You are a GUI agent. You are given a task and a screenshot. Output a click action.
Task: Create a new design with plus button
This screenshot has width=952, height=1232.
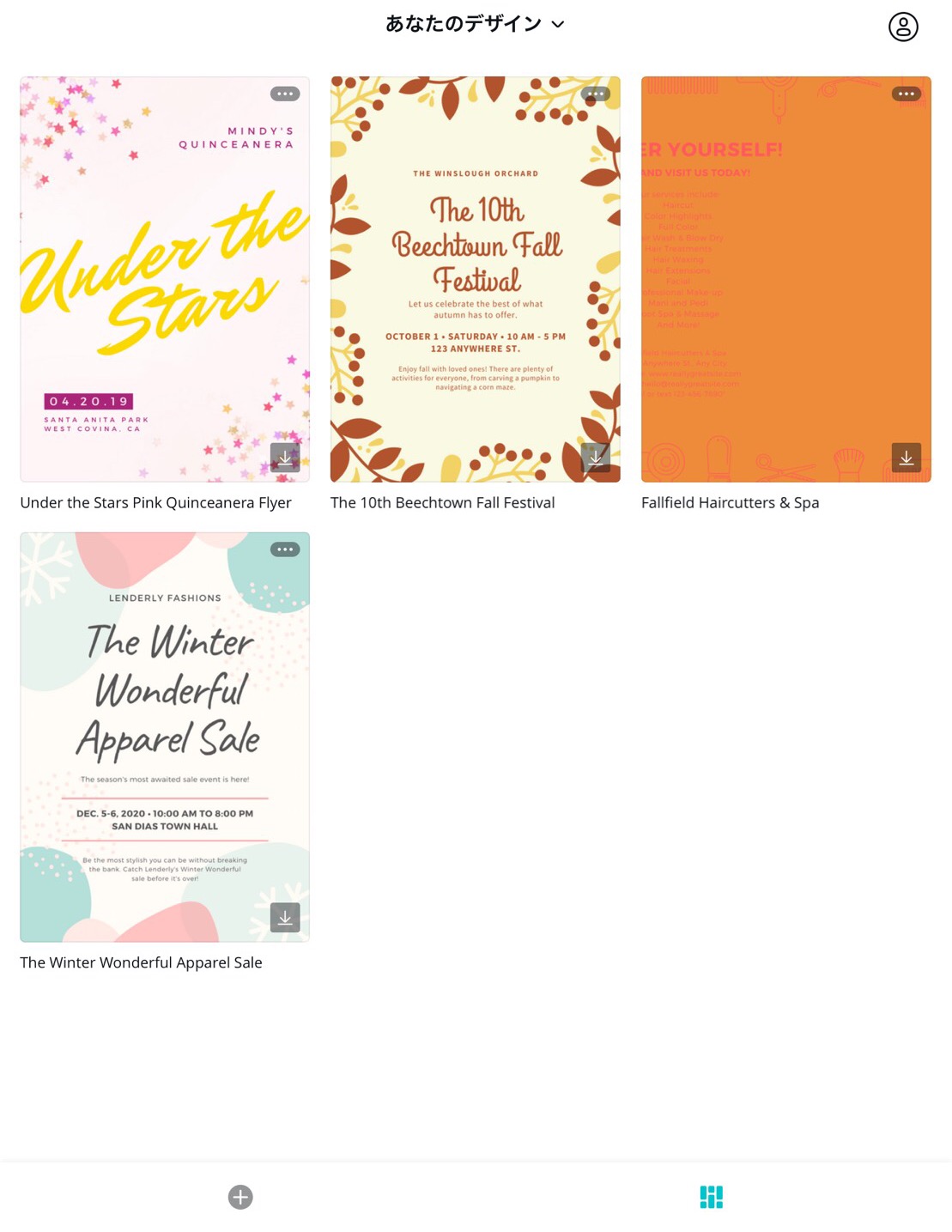240,1197
